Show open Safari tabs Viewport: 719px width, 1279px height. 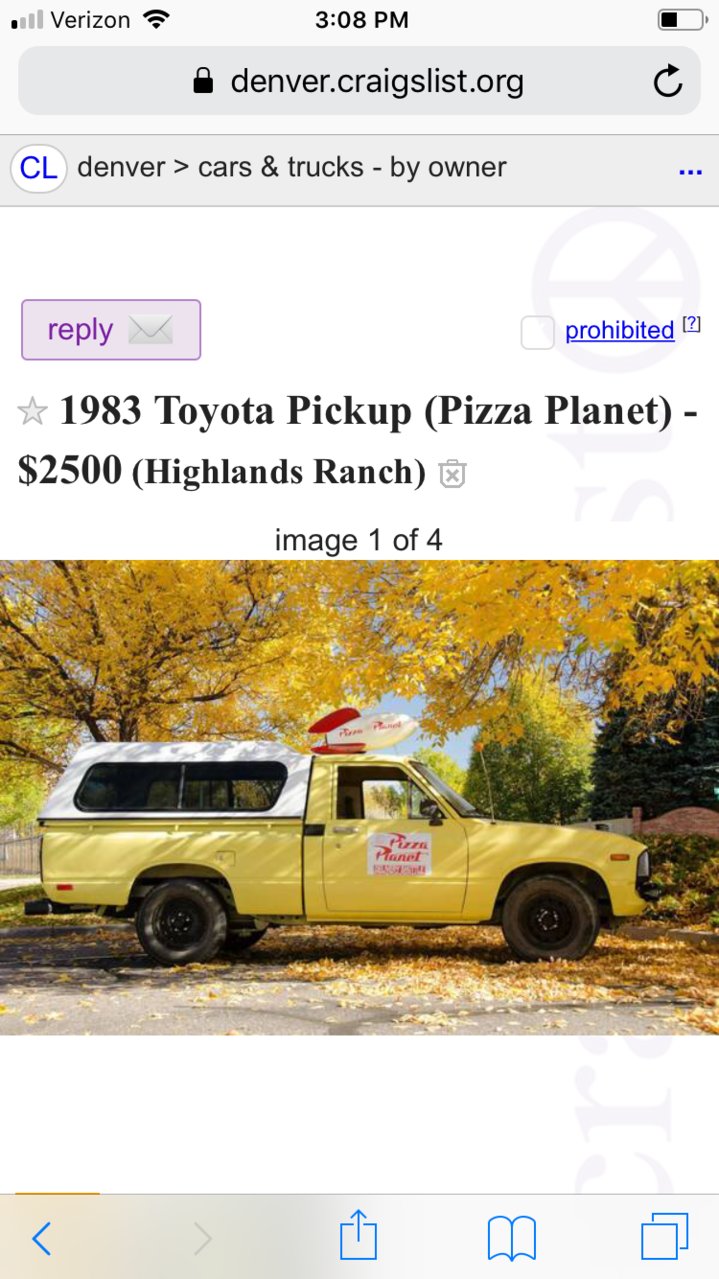(x=665, y=1236)
